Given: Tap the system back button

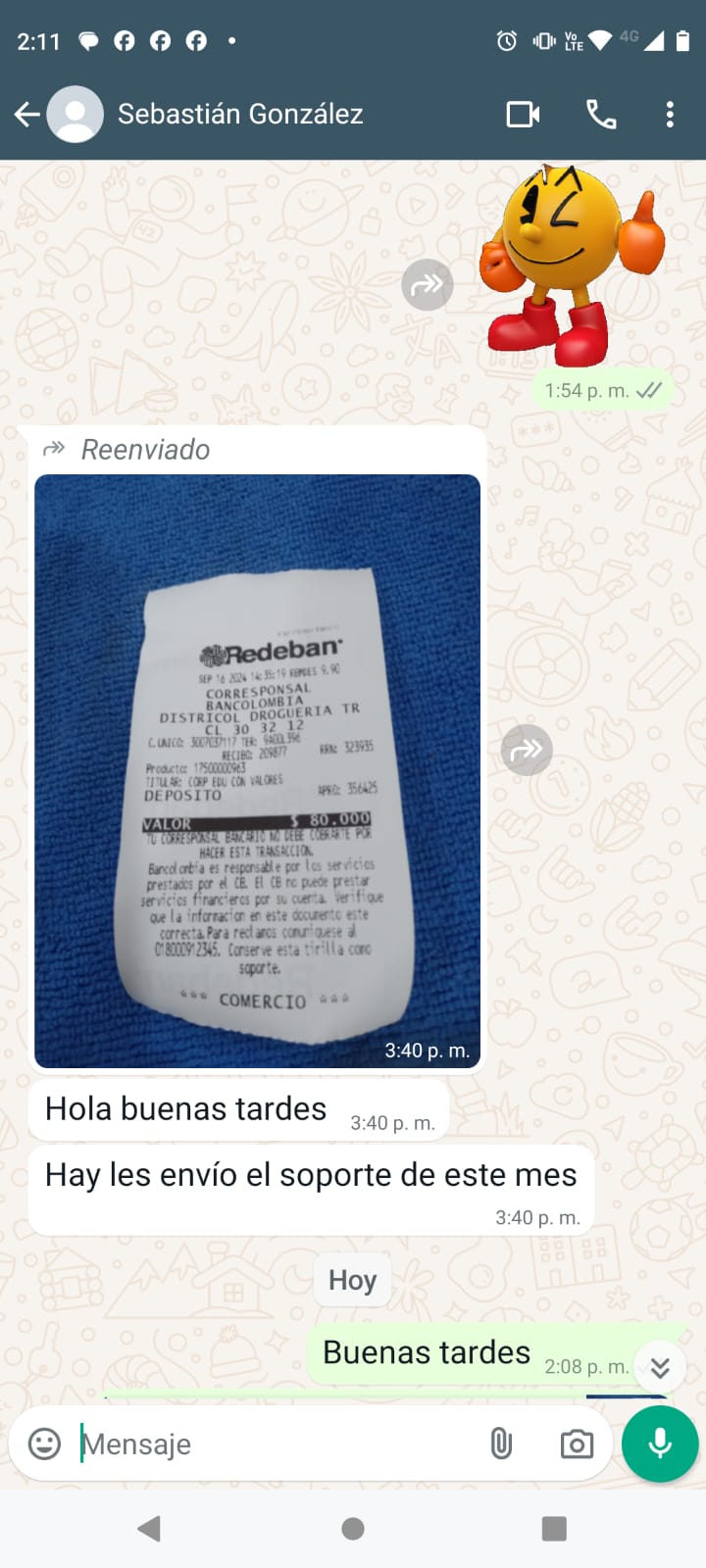Looking at the screenshot, I should click(149, 1529).
